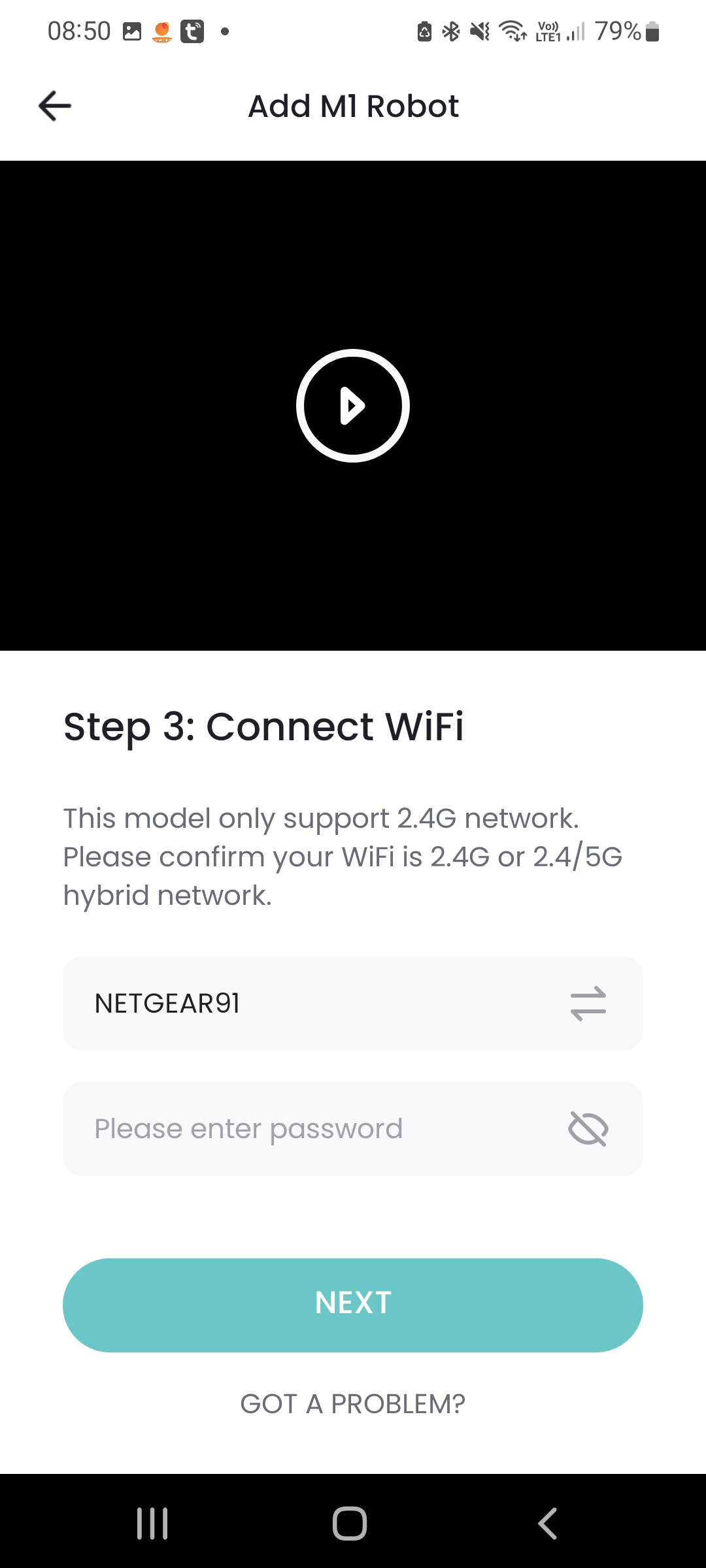
Task: Continue with the NEXT button
Action: click(x=353, y=1305)
